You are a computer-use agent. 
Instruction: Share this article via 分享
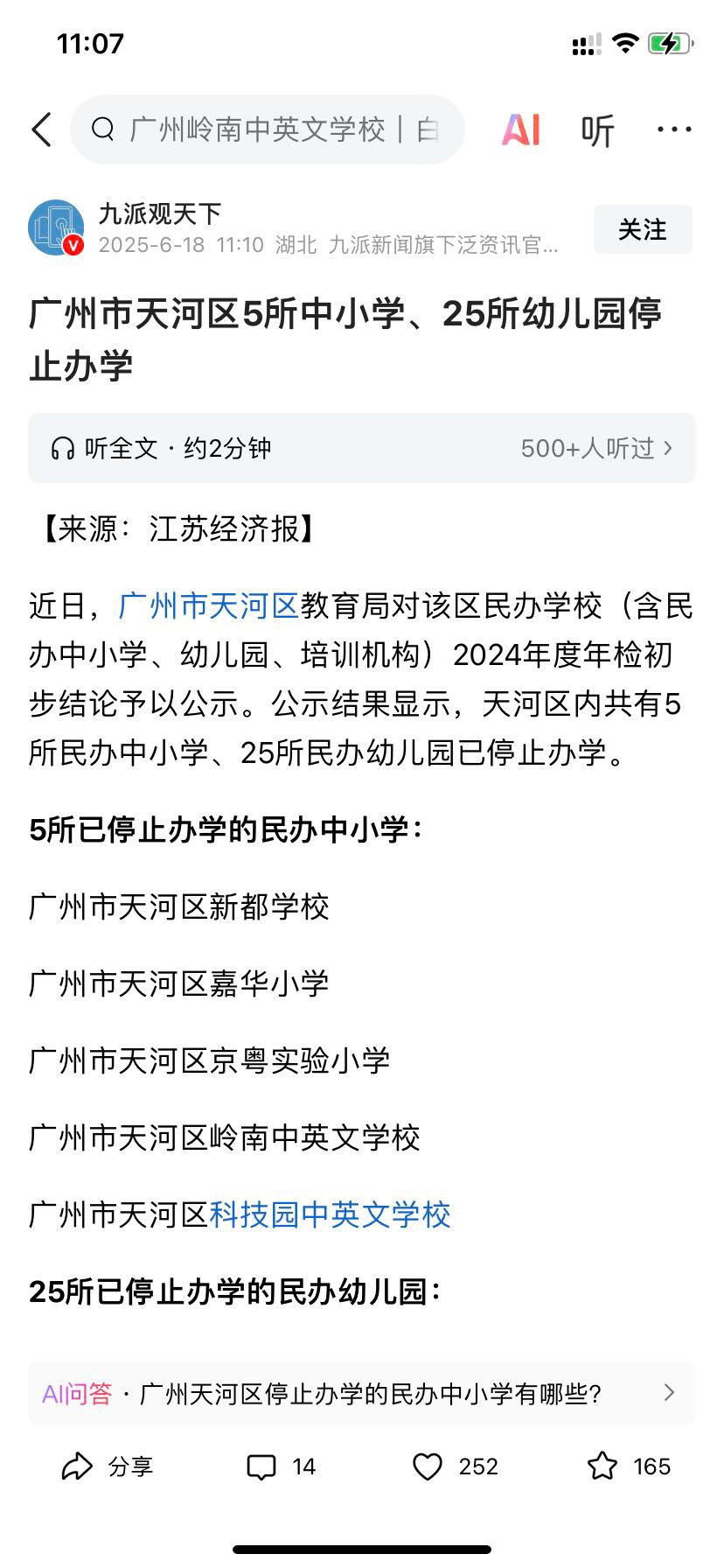107,1466
